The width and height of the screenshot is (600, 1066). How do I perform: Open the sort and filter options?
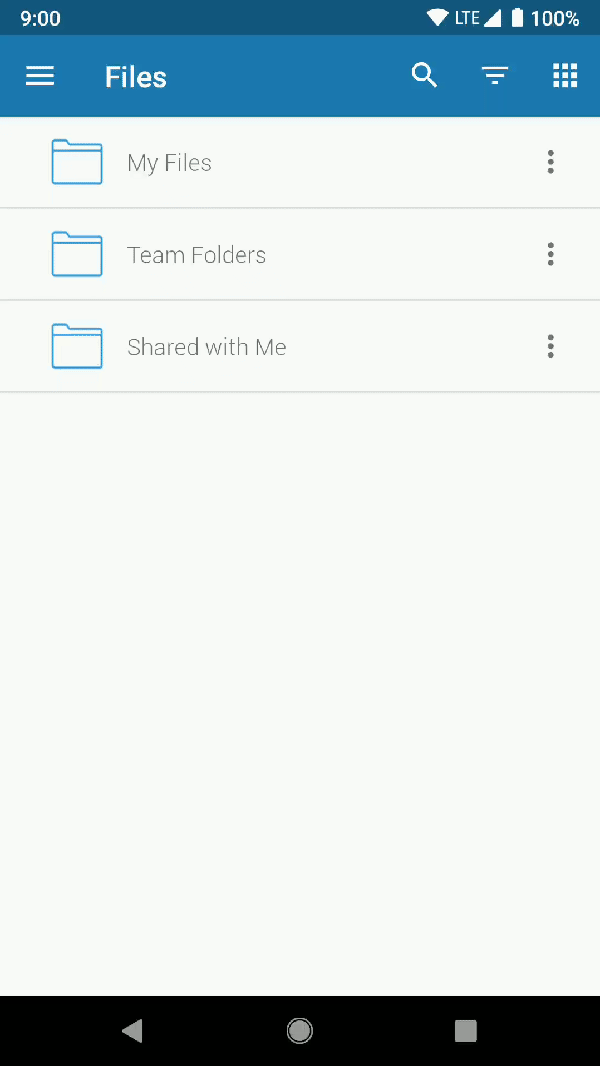tap(495, 76)
